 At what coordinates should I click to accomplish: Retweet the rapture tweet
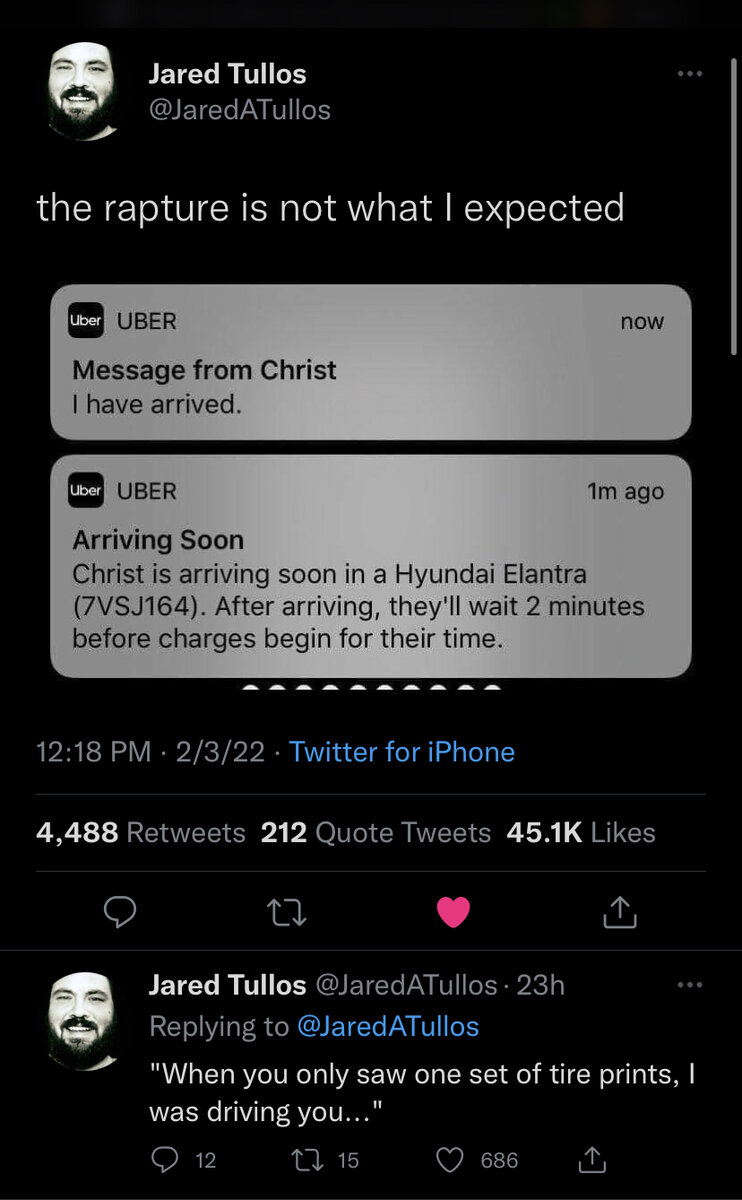[288, 911]
